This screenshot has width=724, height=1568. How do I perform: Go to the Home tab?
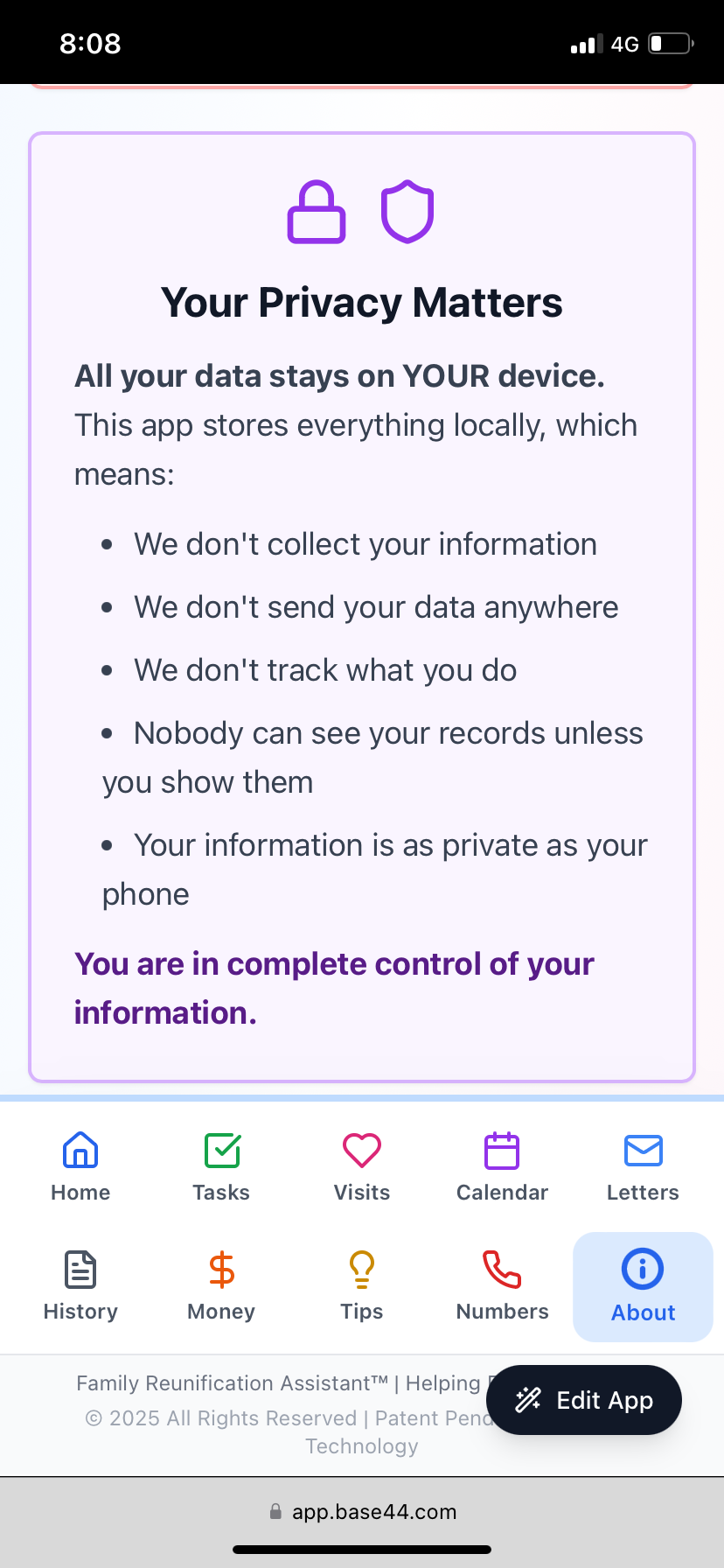tap(80, 1167)
